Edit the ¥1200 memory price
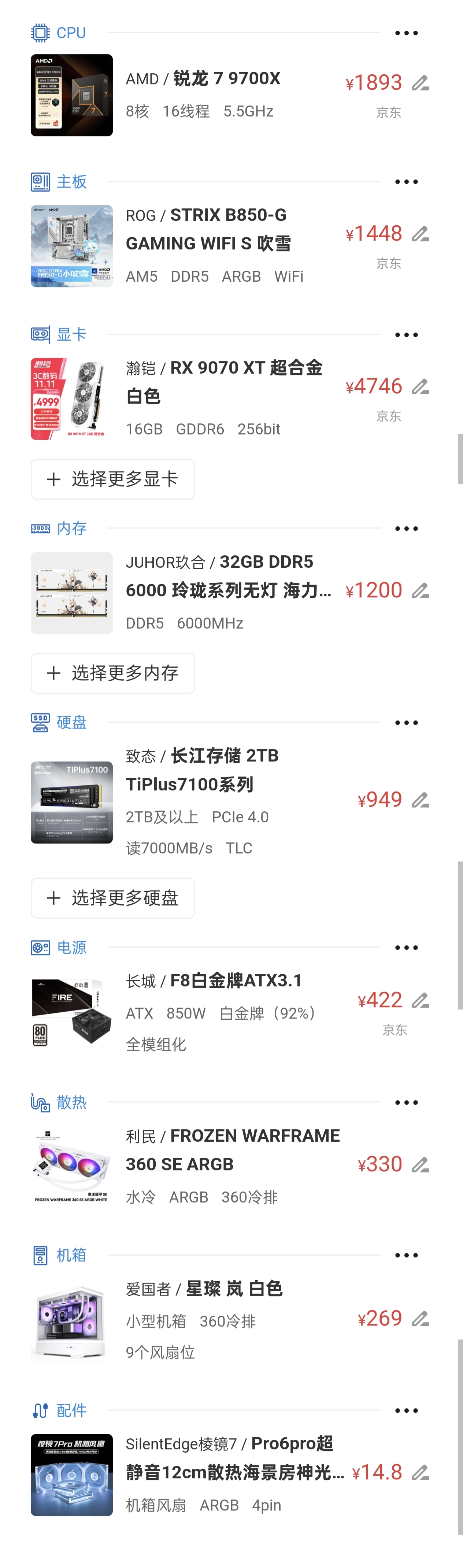Viewport: 463px width, 1568px height. tap(421, 590)
